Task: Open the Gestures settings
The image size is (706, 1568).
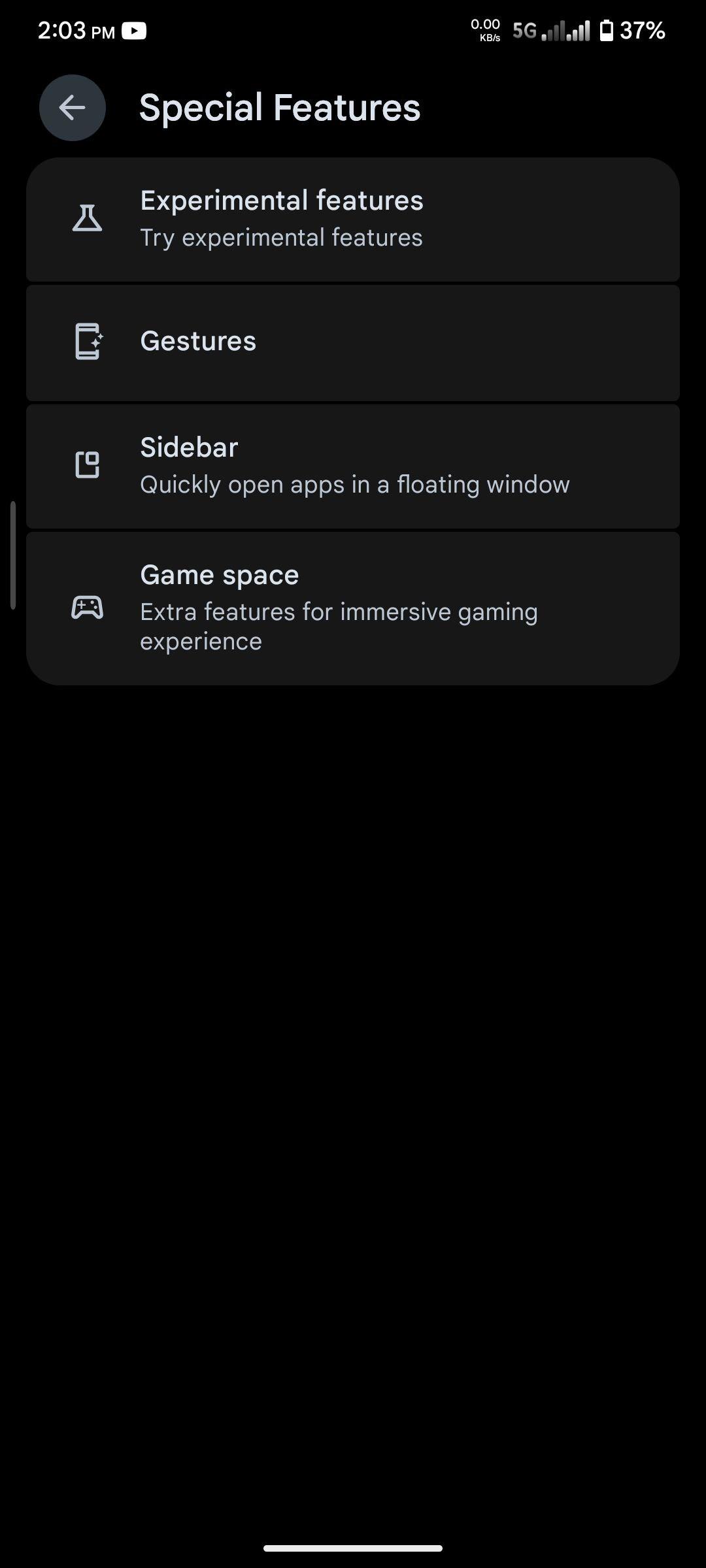Action: pos(353,343)
